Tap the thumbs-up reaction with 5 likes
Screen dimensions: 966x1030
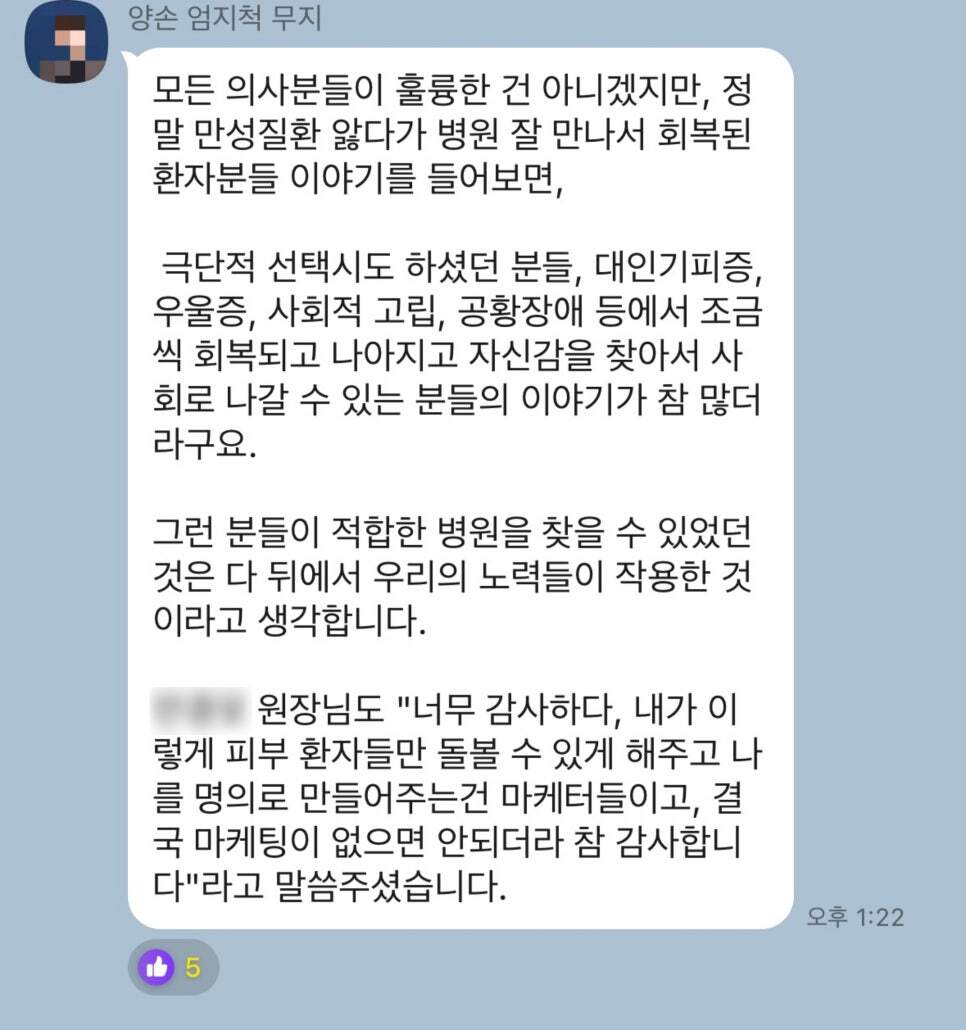point(172,967)
